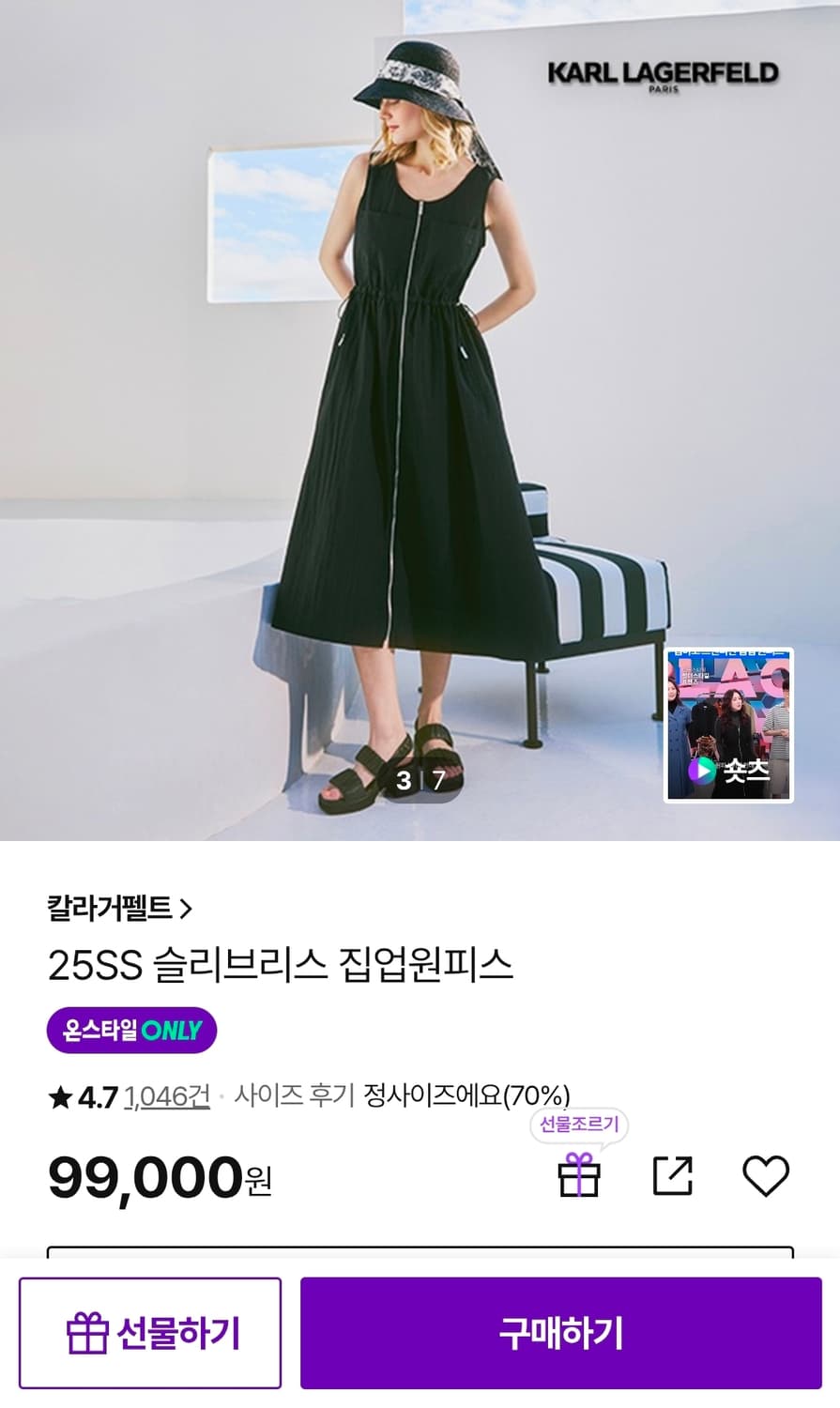The height and width of the screenshot is (1408, 840).
Task: Toggle the 온스타일 ONLY badge
Action: 132,1030
